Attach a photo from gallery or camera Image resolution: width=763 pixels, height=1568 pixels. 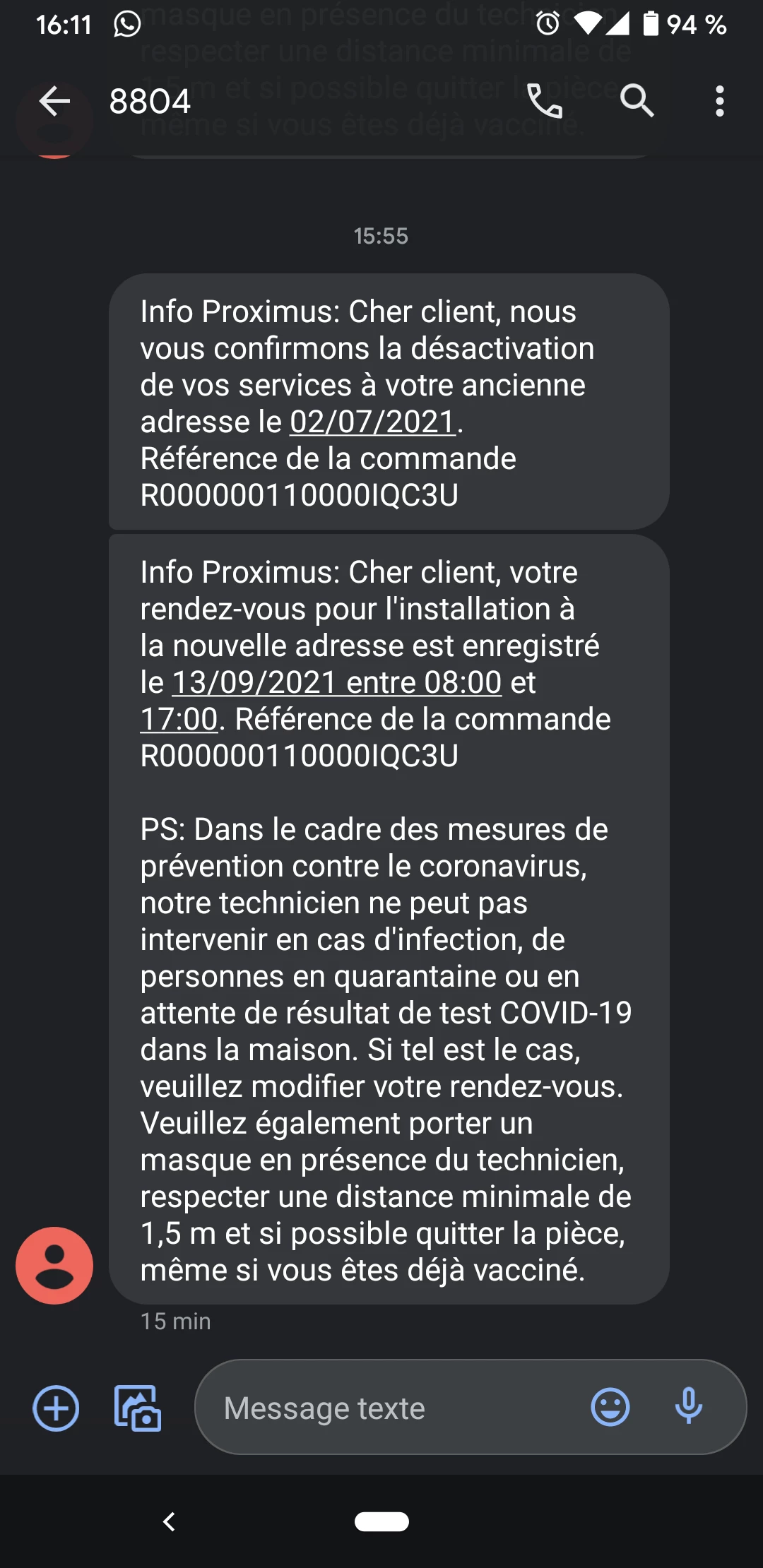(x=138, y=1408)
